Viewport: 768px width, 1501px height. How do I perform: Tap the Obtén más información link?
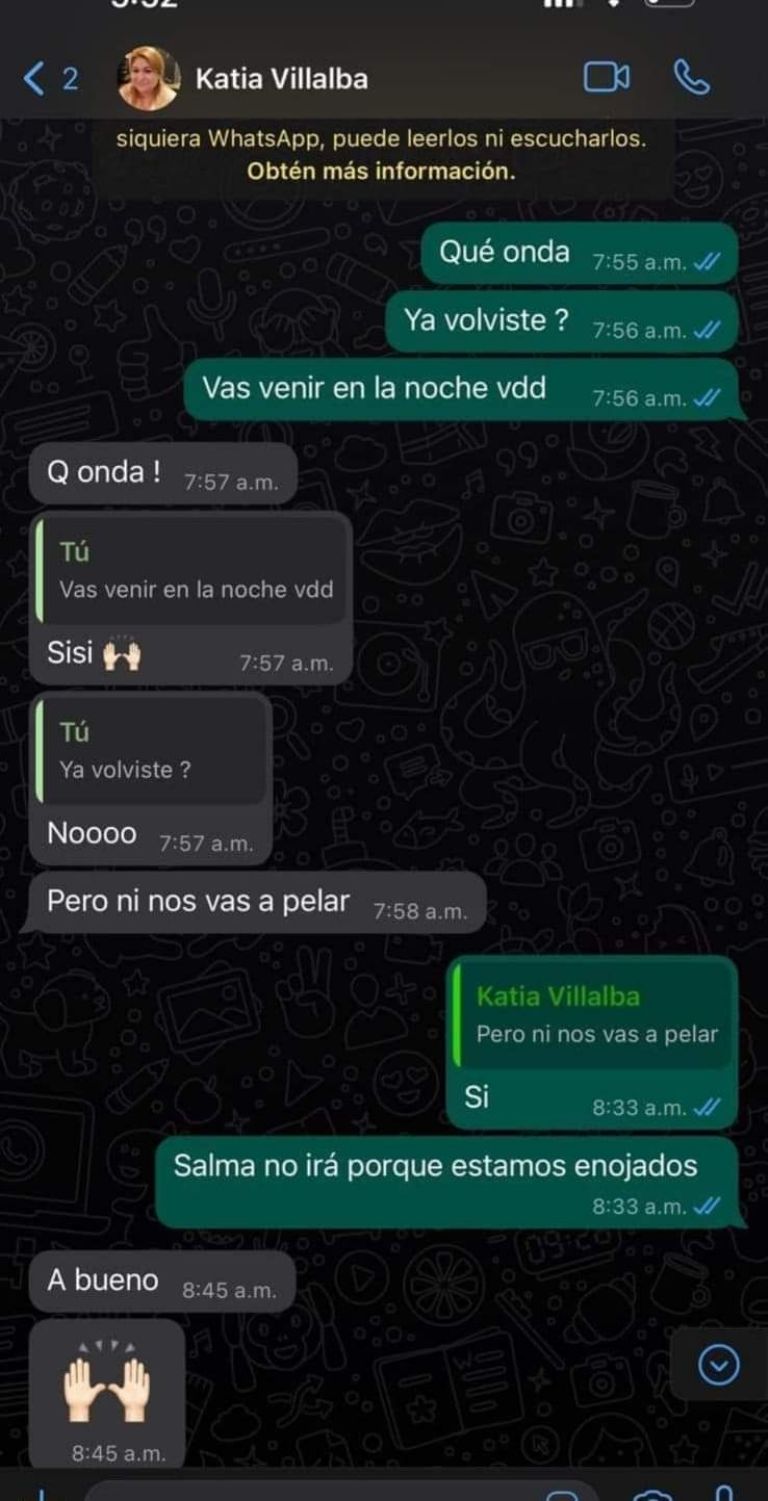381,171
